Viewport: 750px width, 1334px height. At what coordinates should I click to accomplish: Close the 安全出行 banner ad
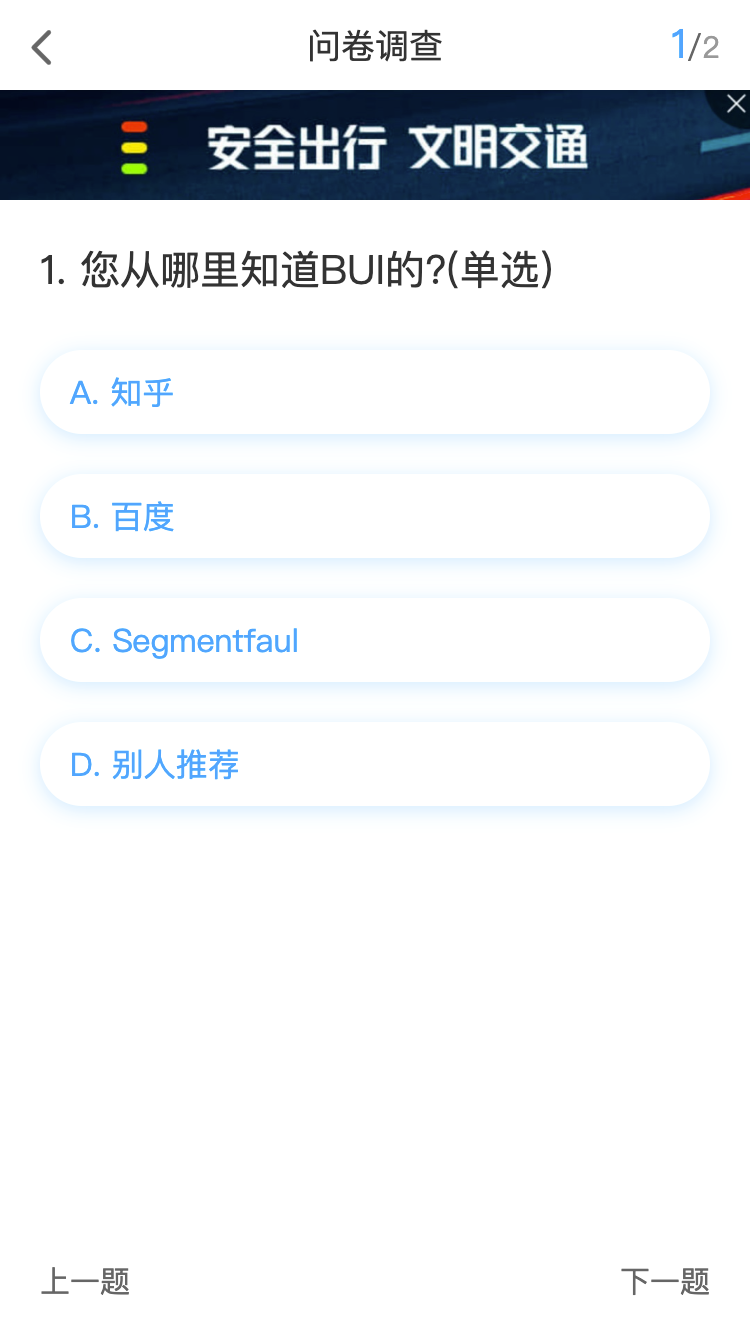pos(735,104)
